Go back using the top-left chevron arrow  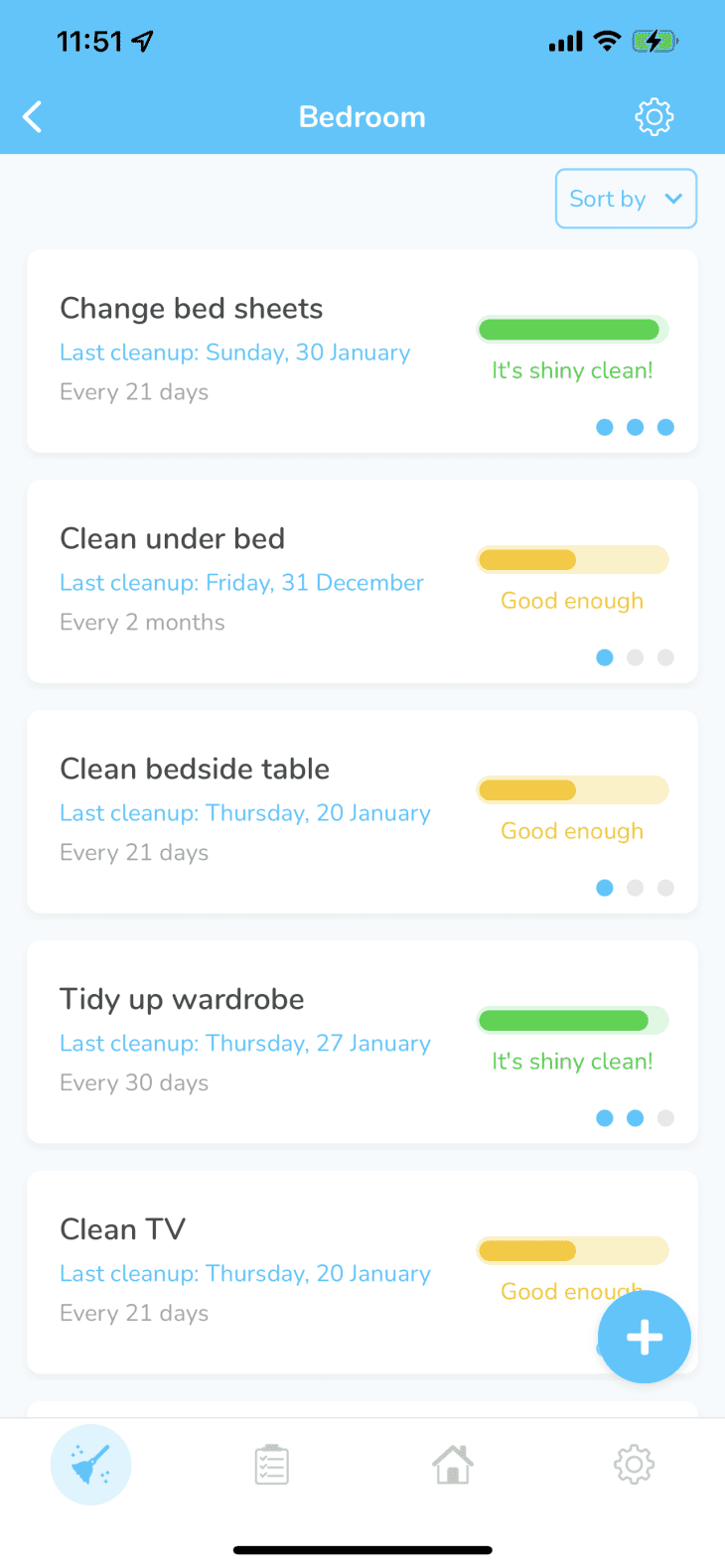pos(32,116)
